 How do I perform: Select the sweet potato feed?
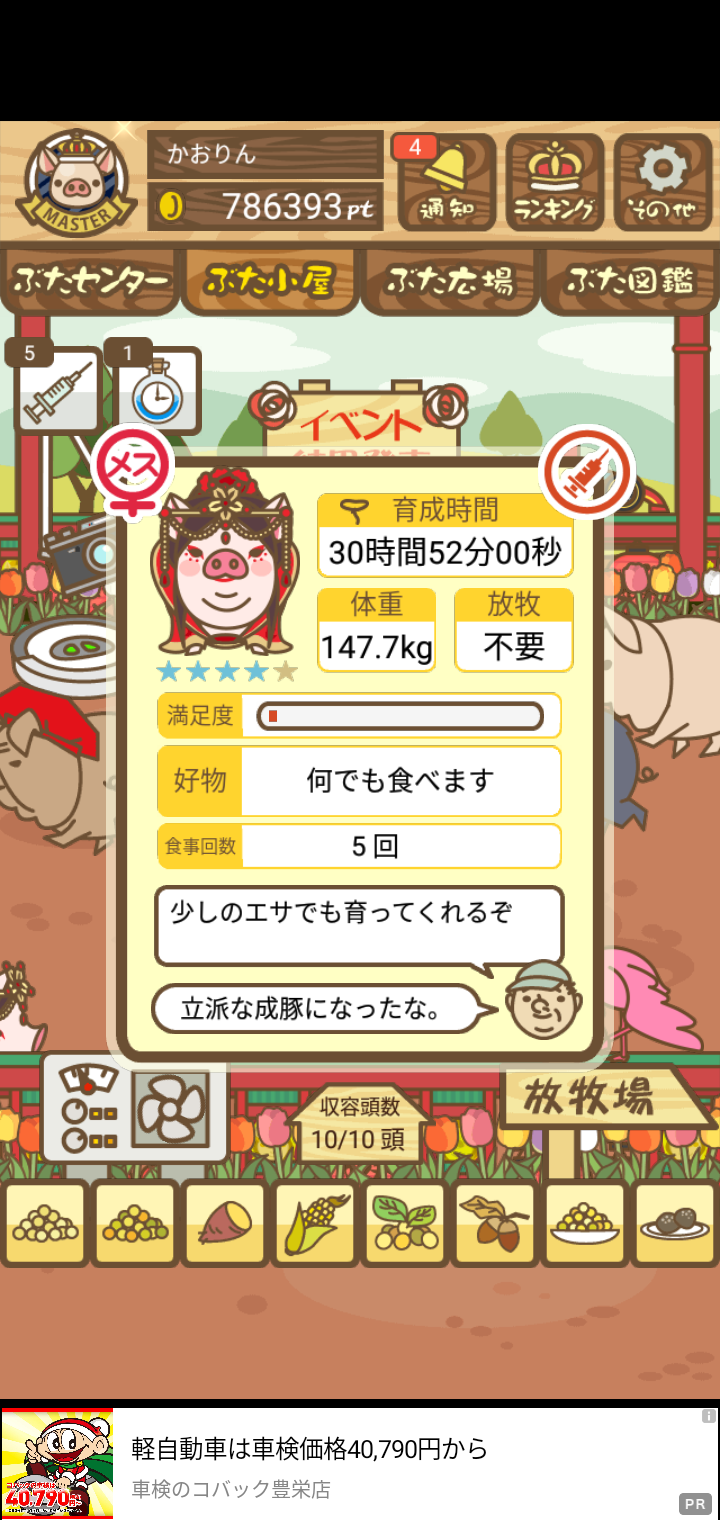click(225, 1223)
